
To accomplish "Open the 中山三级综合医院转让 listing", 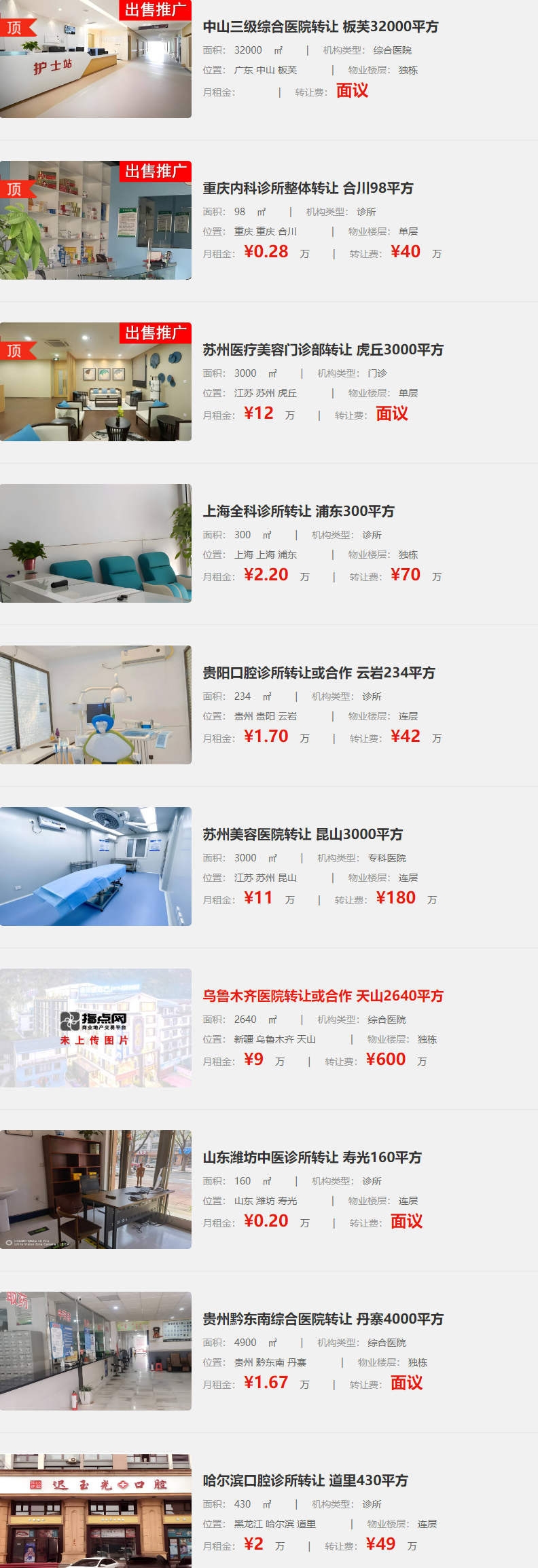I will click(320, 27).
